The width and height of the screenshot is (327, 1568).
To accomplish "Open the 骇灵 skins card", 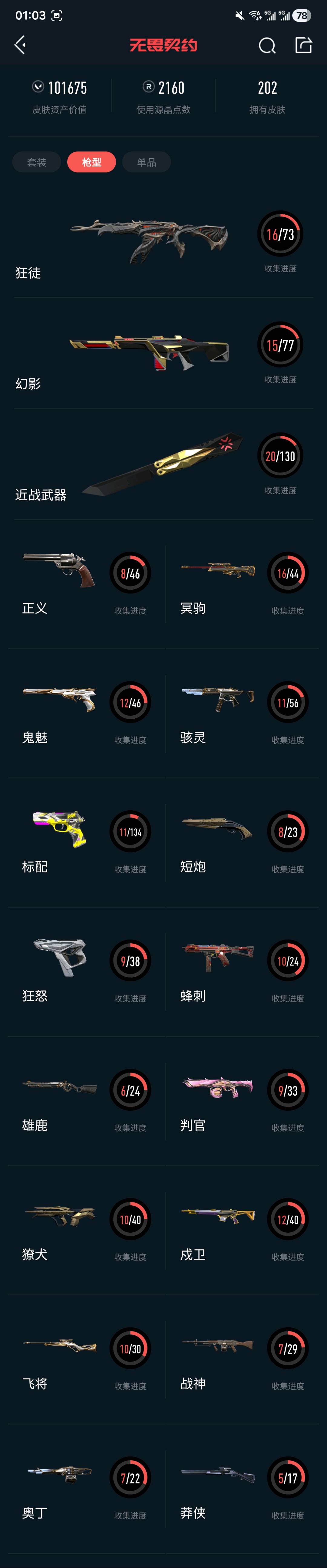I will pyautogui.click(x=243, y=713).
